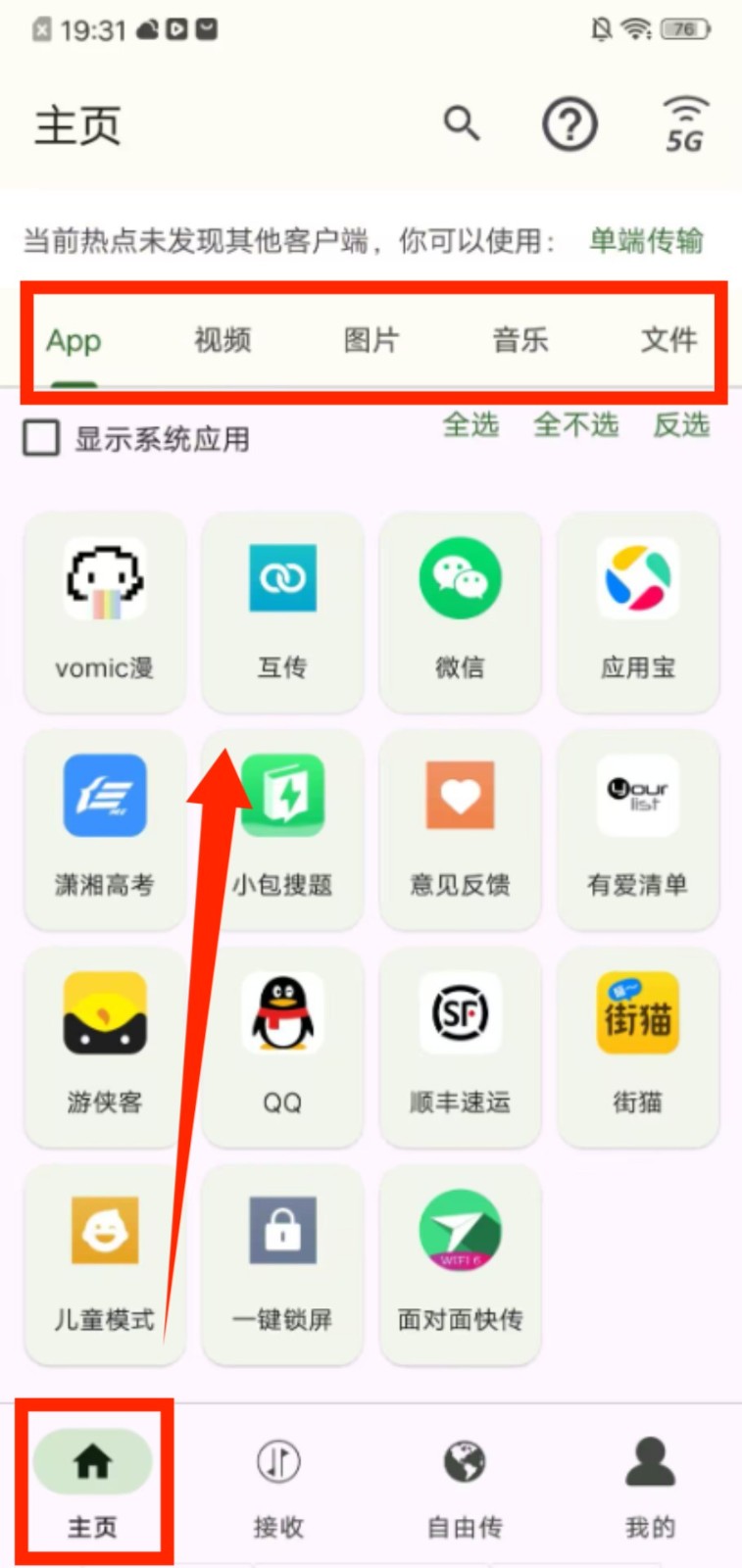Open the search icon in the app bar
Viewport: 742px width, 1568px height.
coord(461,124)
